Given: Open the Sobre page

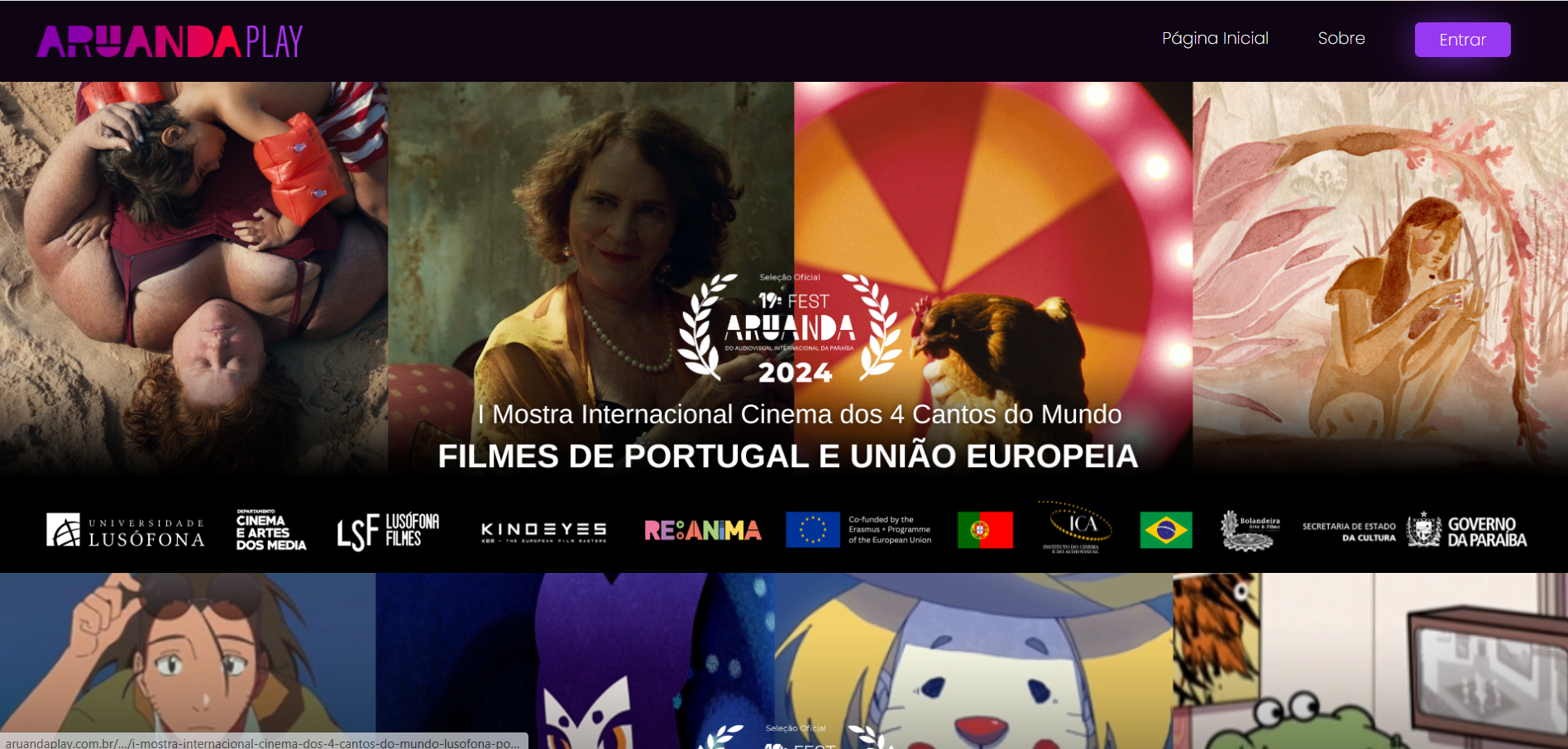Looking at the screenshot, I should click(1341, 39).
